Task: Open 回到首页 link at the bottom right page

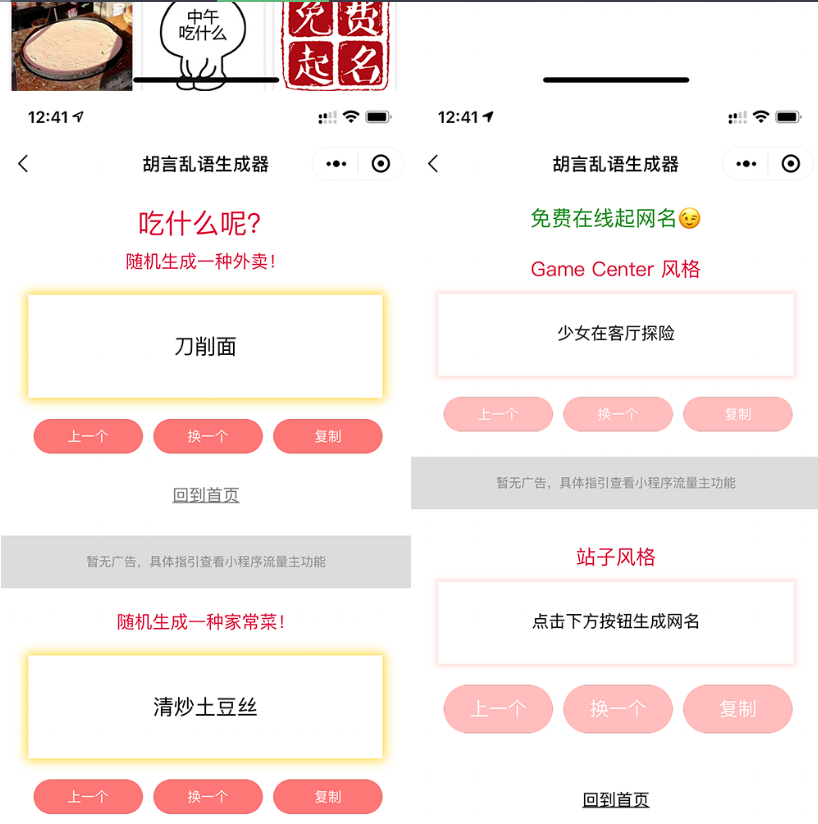Action: click(x=615, y=800)
